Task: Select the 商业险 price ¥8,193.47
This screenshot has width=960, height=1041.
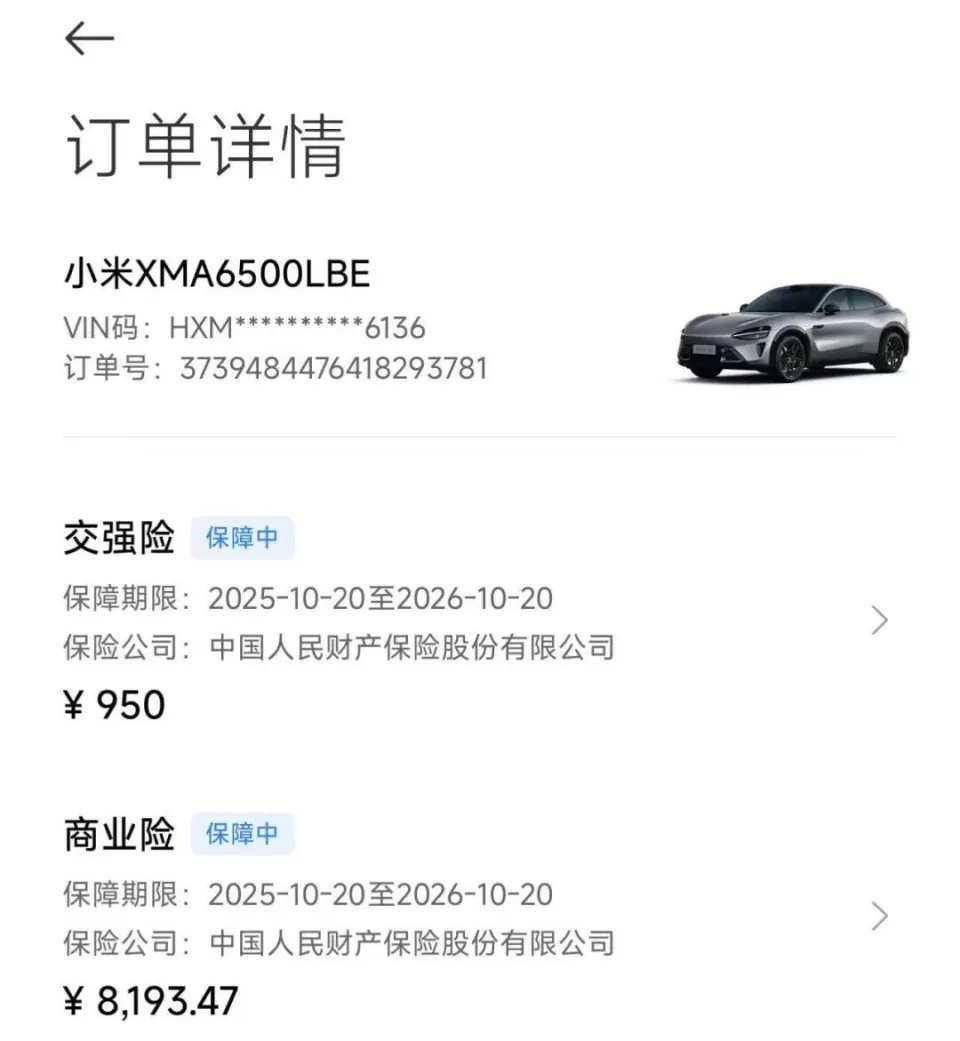Action: pos(146,999)
